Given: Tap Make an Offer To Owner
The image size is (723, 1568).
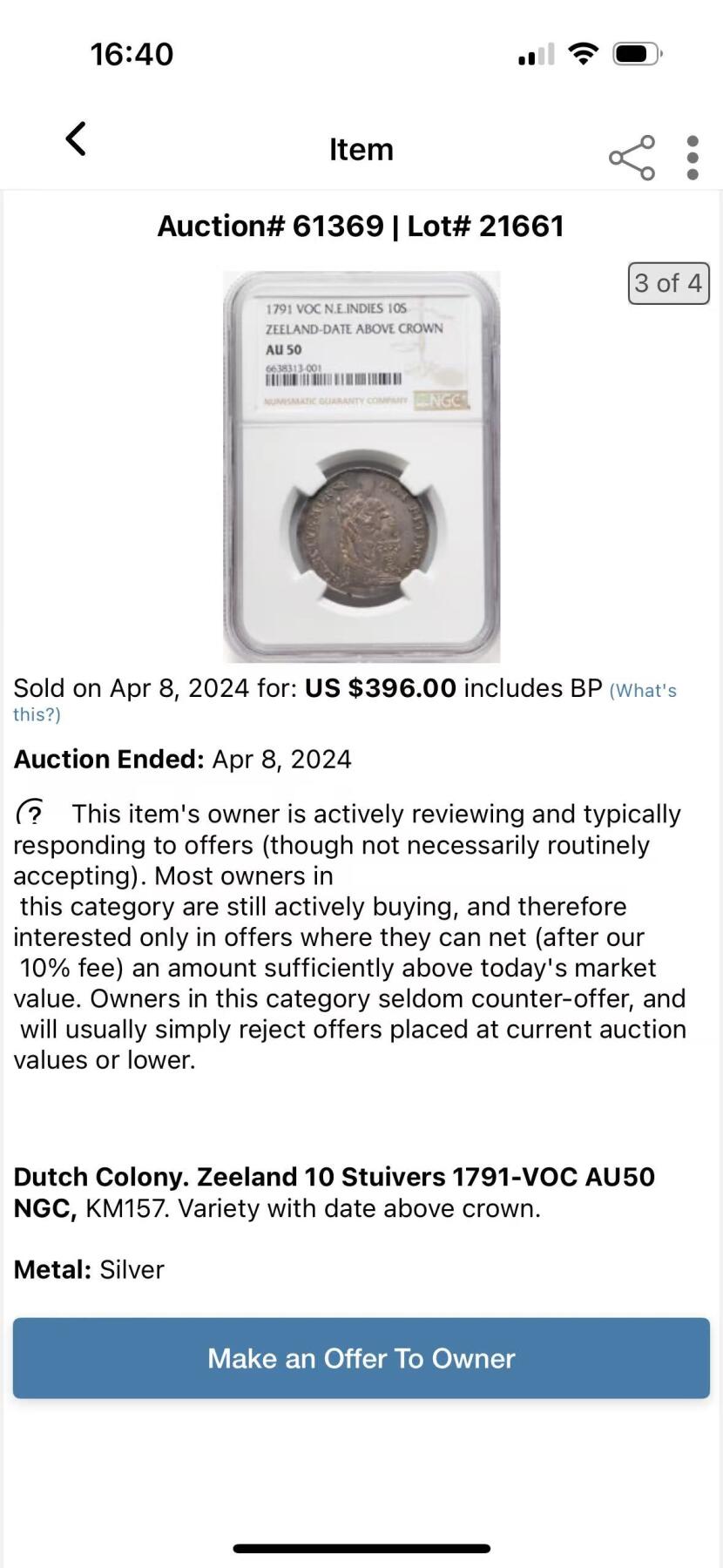Looking at the screenshot, I should (x=361, y=1358).
